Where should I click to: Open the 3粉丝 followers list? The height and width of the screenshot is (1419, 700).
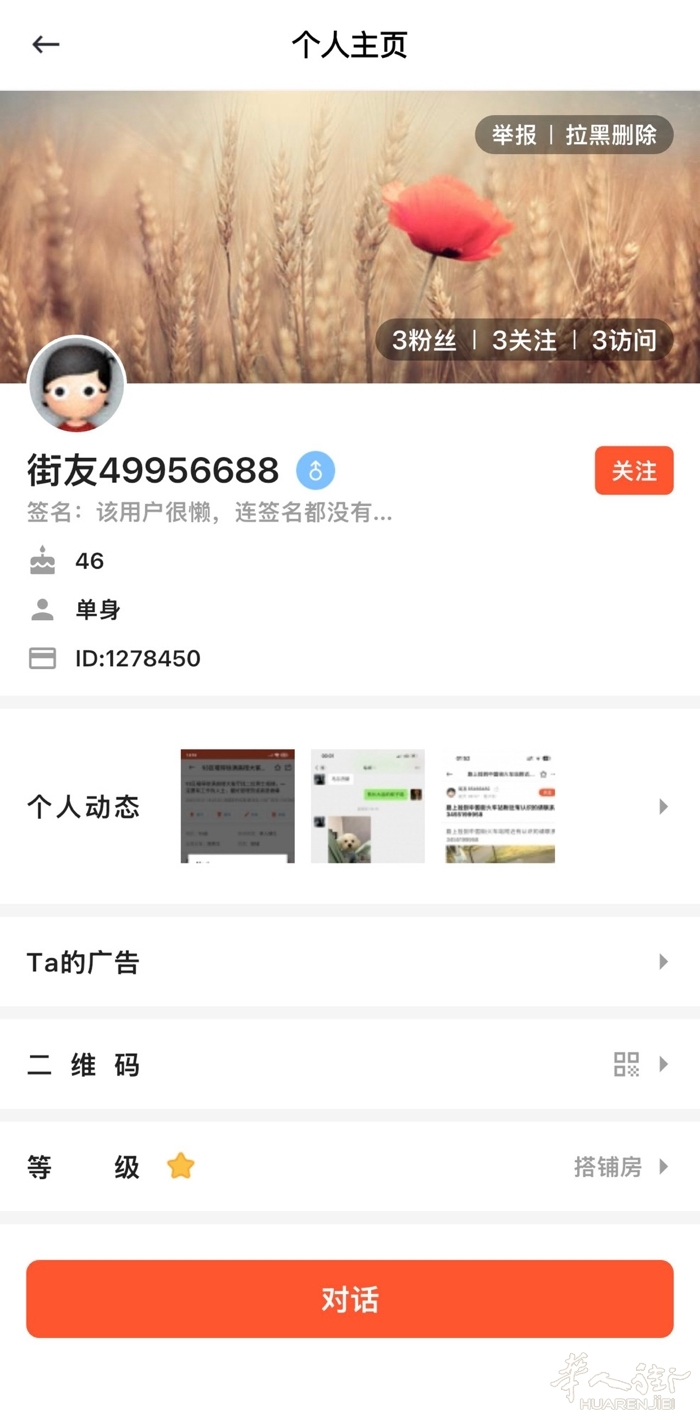pyautogui.click(x=424, y=340)
